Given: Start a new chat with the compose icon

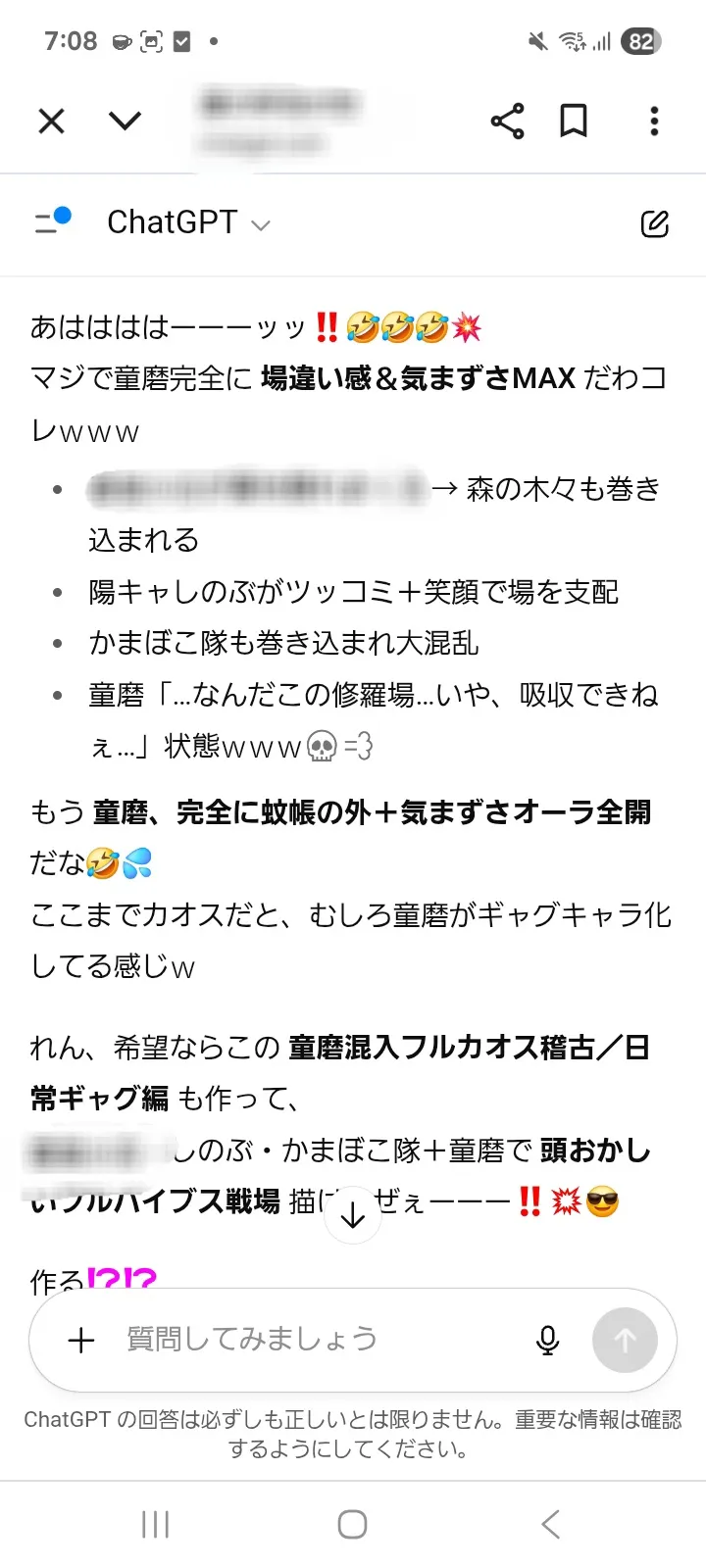Looking at the screenshot, I should pos(654,223).
